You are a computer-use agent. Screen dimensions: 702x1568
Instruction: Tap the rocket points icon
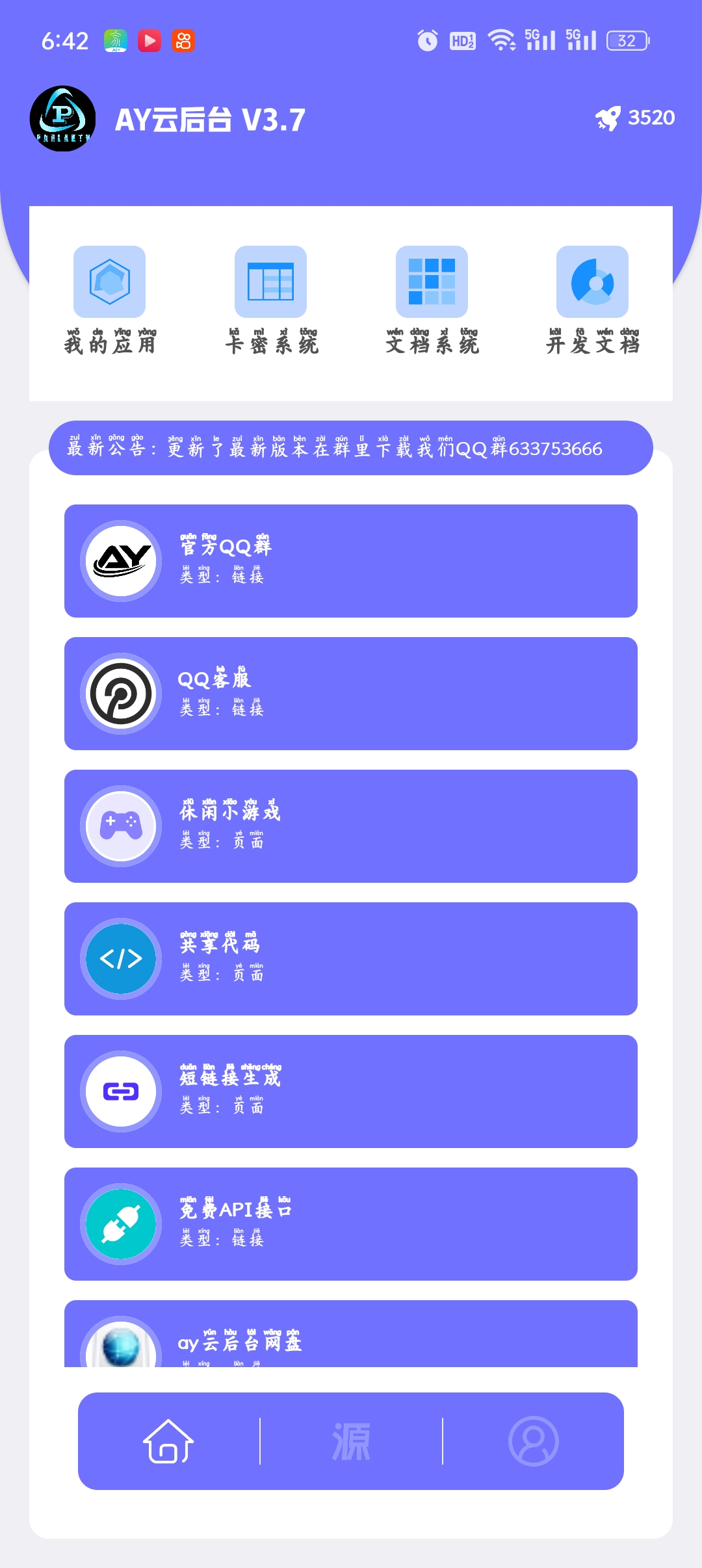click(x=608, y=118)
